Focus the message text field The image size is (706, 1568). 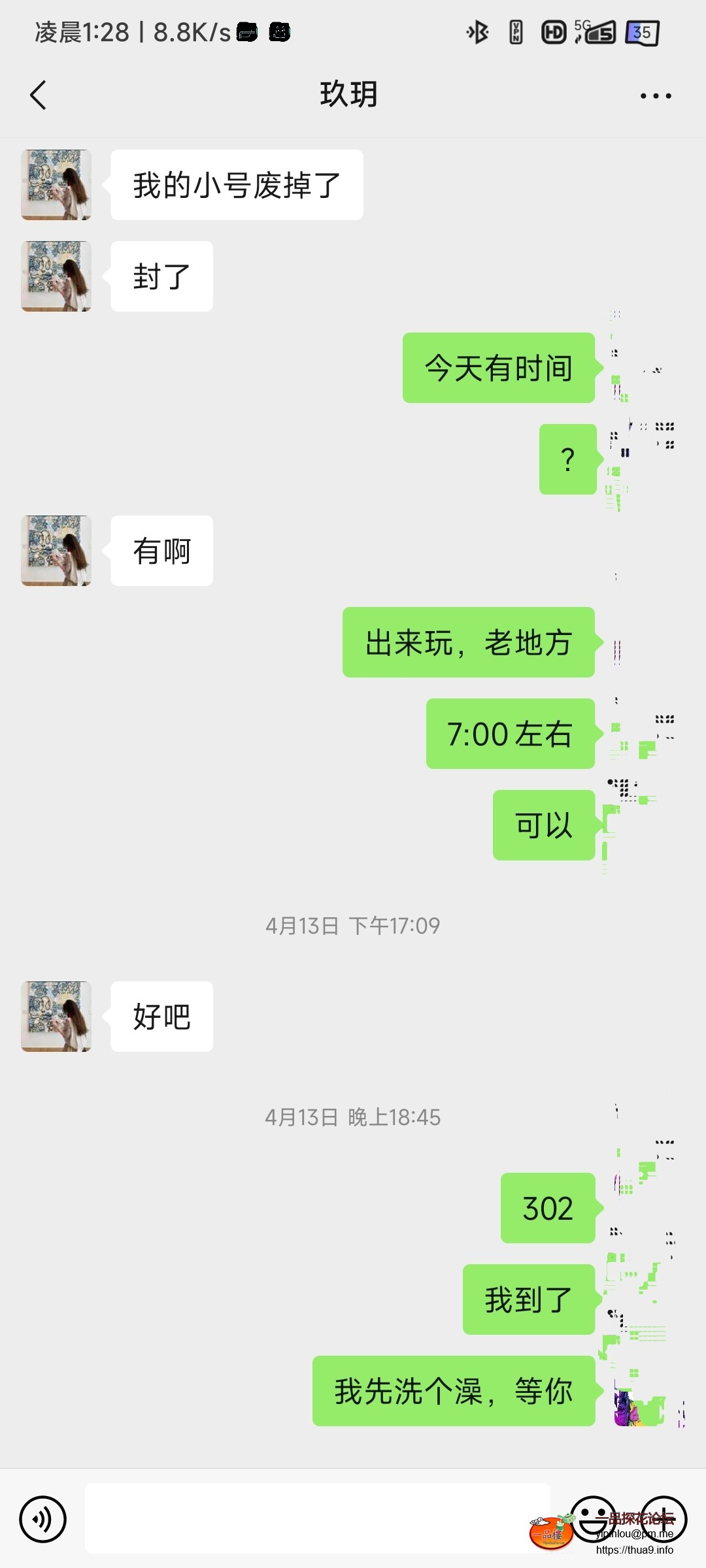pyautogui.click(x=317, y=1518)
